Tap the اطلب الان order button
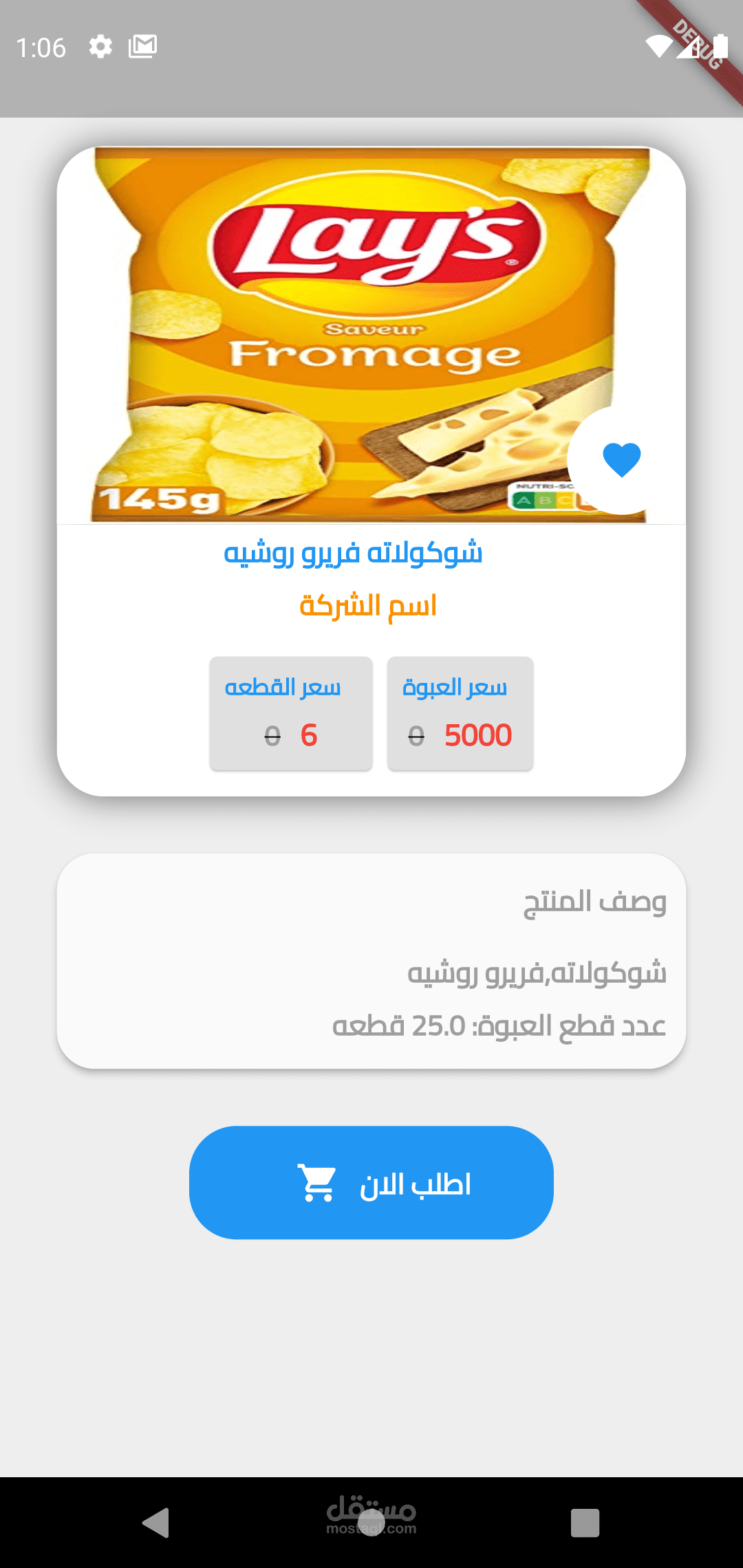 (371, 1182)
